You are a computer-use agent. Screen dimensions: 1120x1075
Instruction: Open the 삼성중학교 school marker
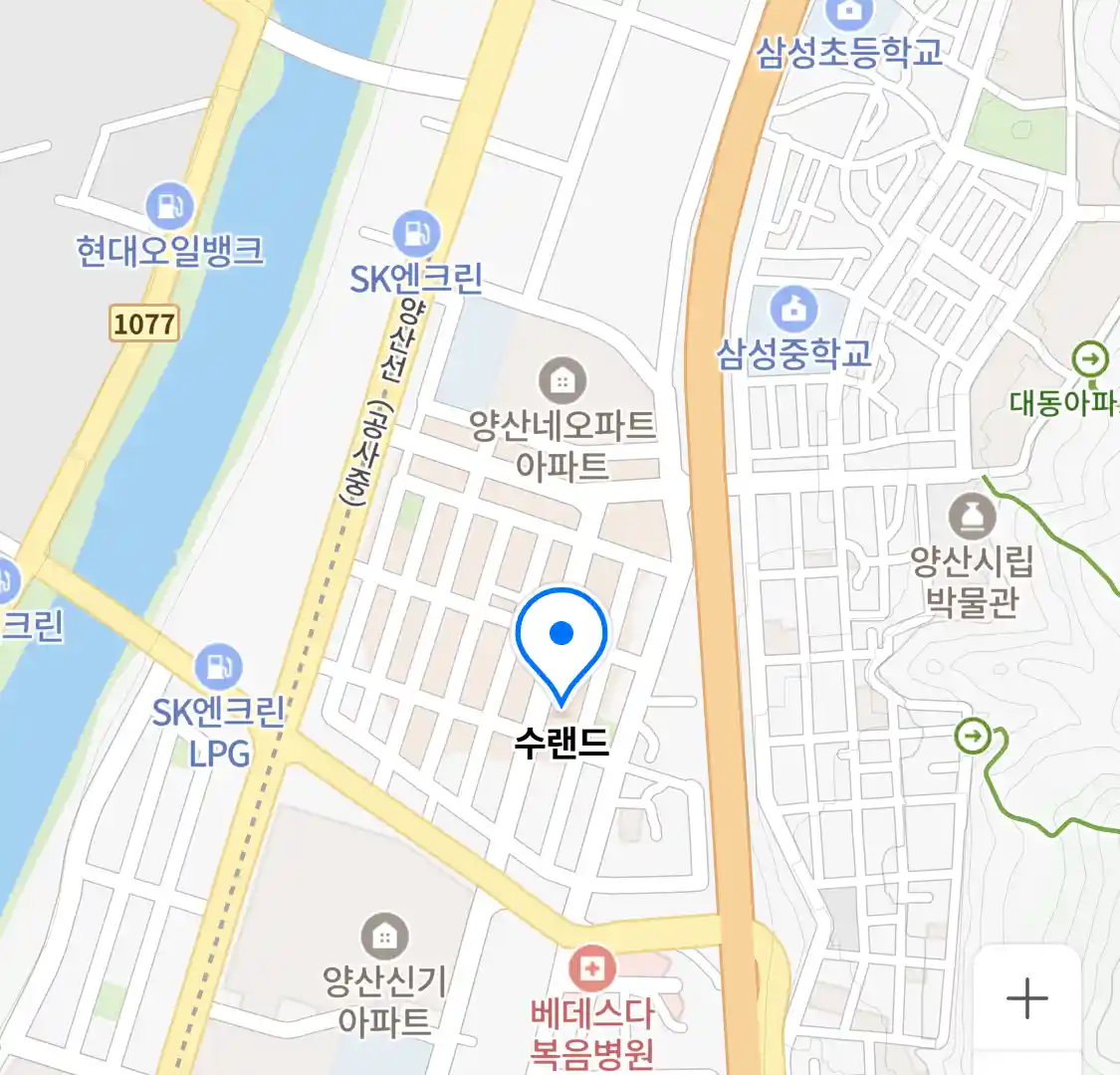coord(793,310)
